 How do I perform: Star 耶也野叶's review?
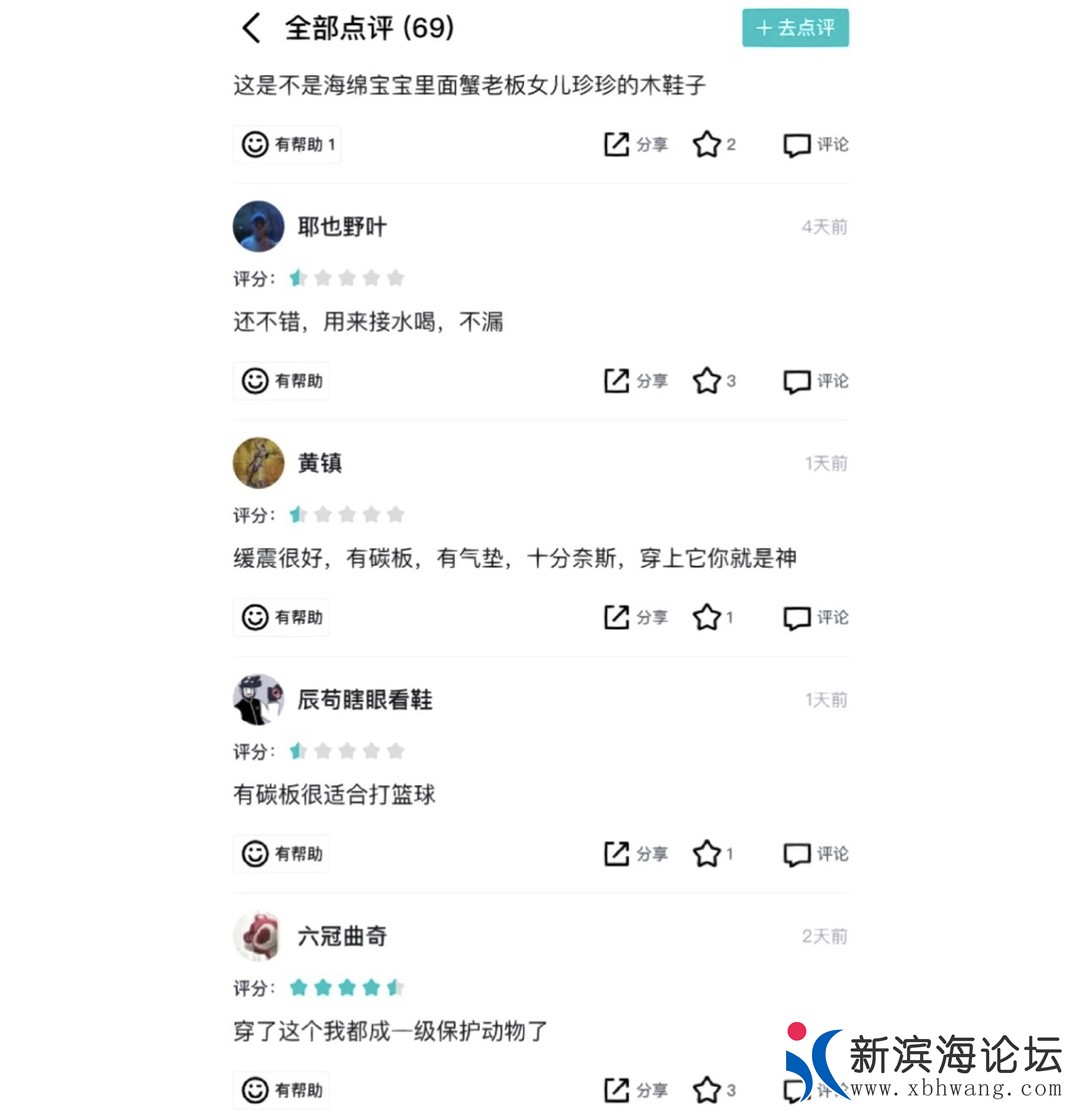714,381
